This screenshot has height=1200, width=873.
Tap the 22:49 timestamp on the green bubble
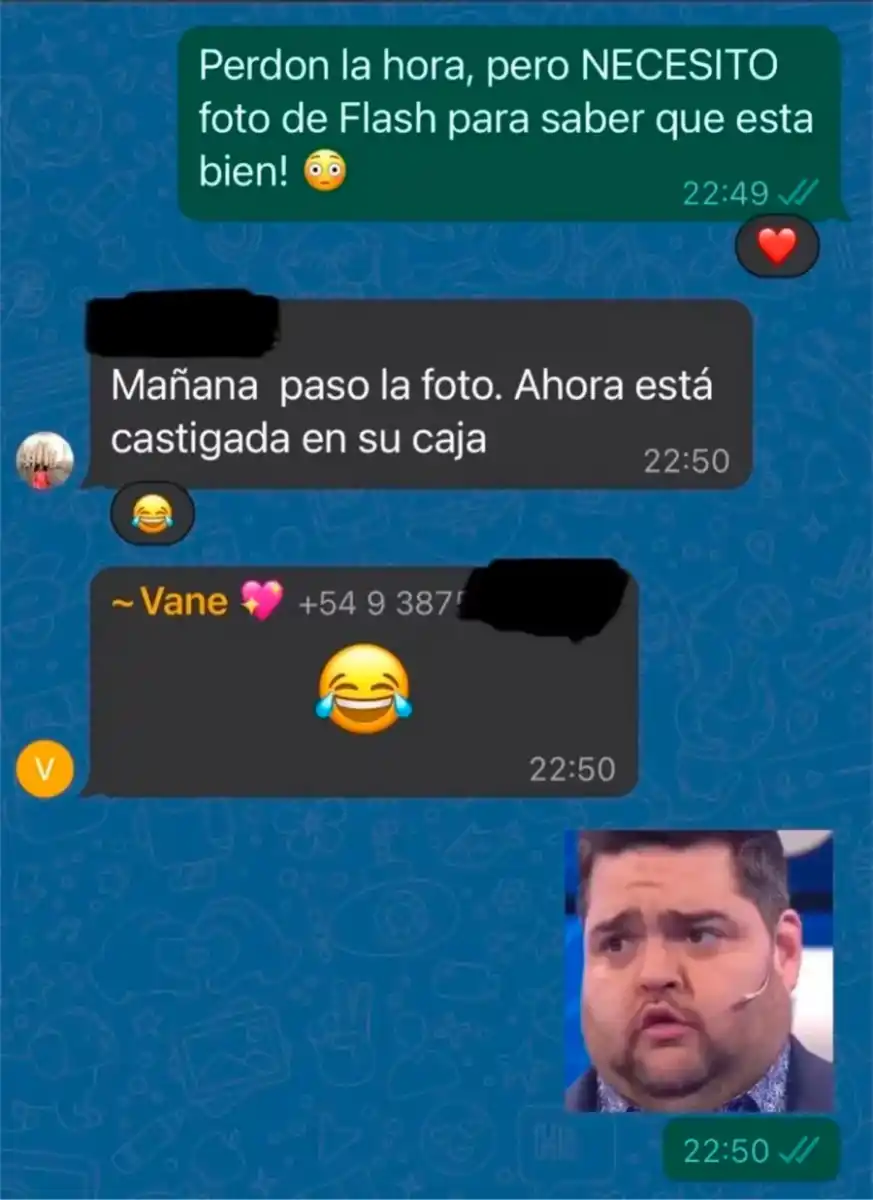click(727, 191)
